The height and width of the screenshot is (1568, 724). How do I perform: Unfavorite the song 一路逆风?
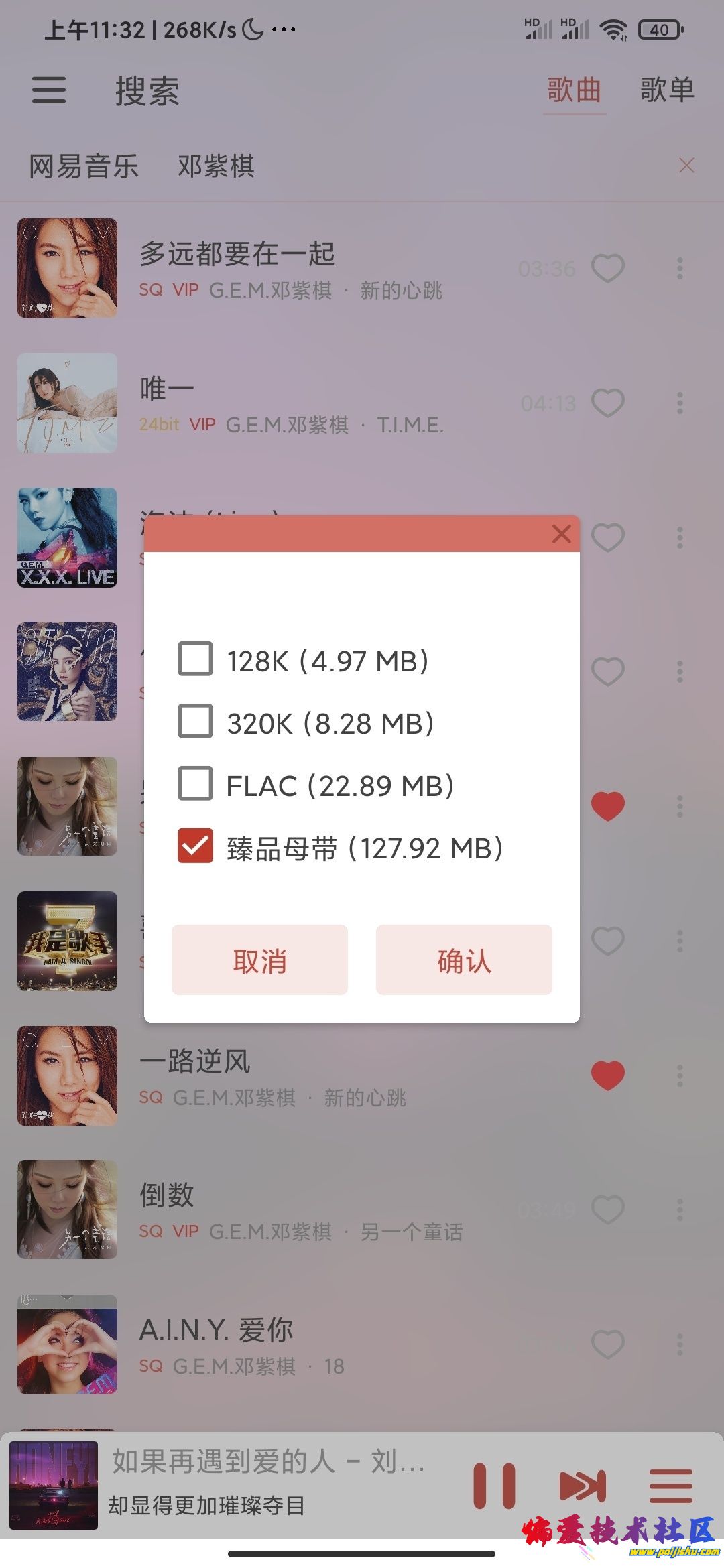point(607,1075)
